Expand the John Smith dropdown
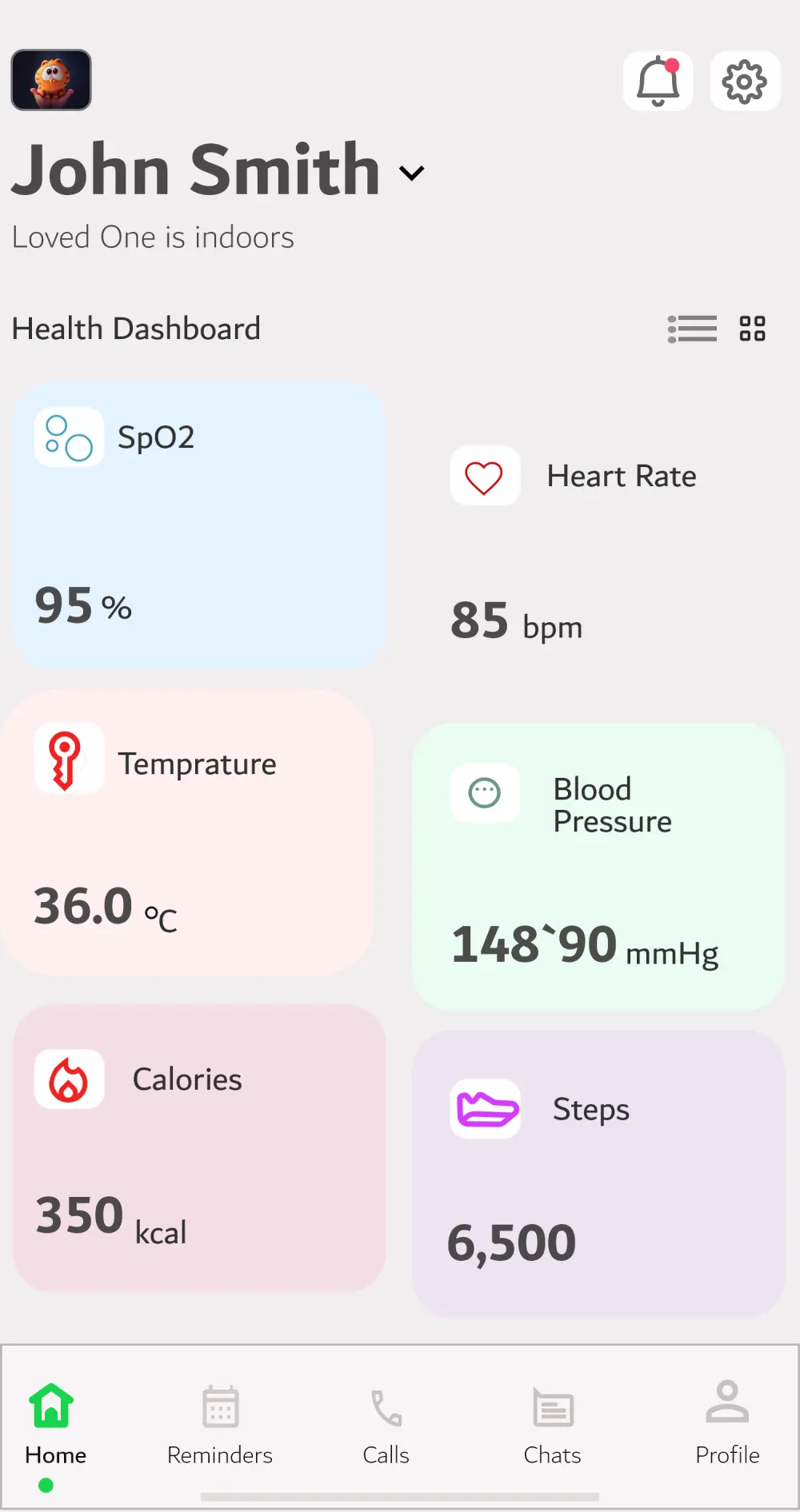 pos(411,173)
